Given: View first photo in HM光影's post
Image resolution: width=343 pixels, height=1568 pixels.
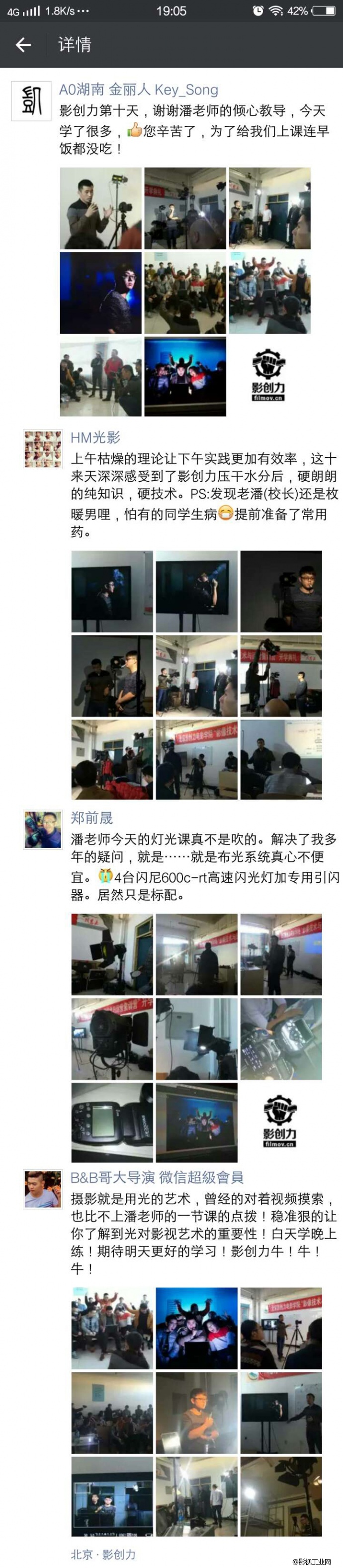Looking at the screenshot, I should (112, 591).
